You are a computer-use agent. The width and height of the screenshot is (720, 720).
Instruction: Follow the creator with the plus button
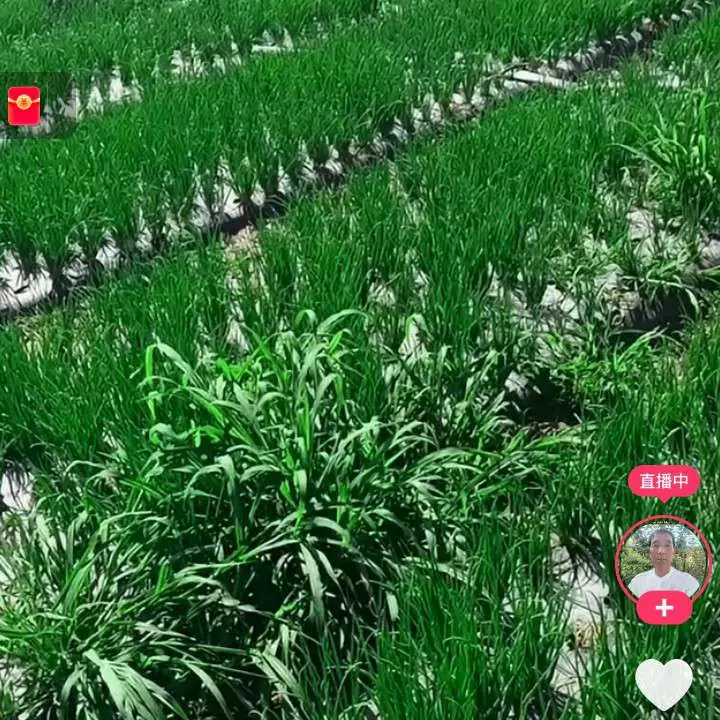(x=664, y=608)
